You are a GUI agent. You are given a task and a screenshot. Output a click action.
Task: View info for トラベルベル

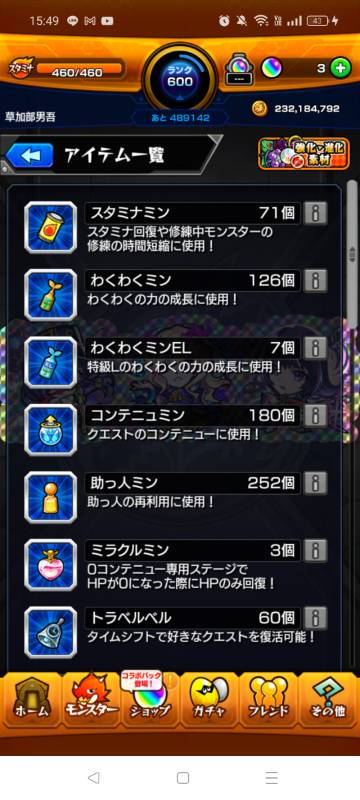[316, 618]
